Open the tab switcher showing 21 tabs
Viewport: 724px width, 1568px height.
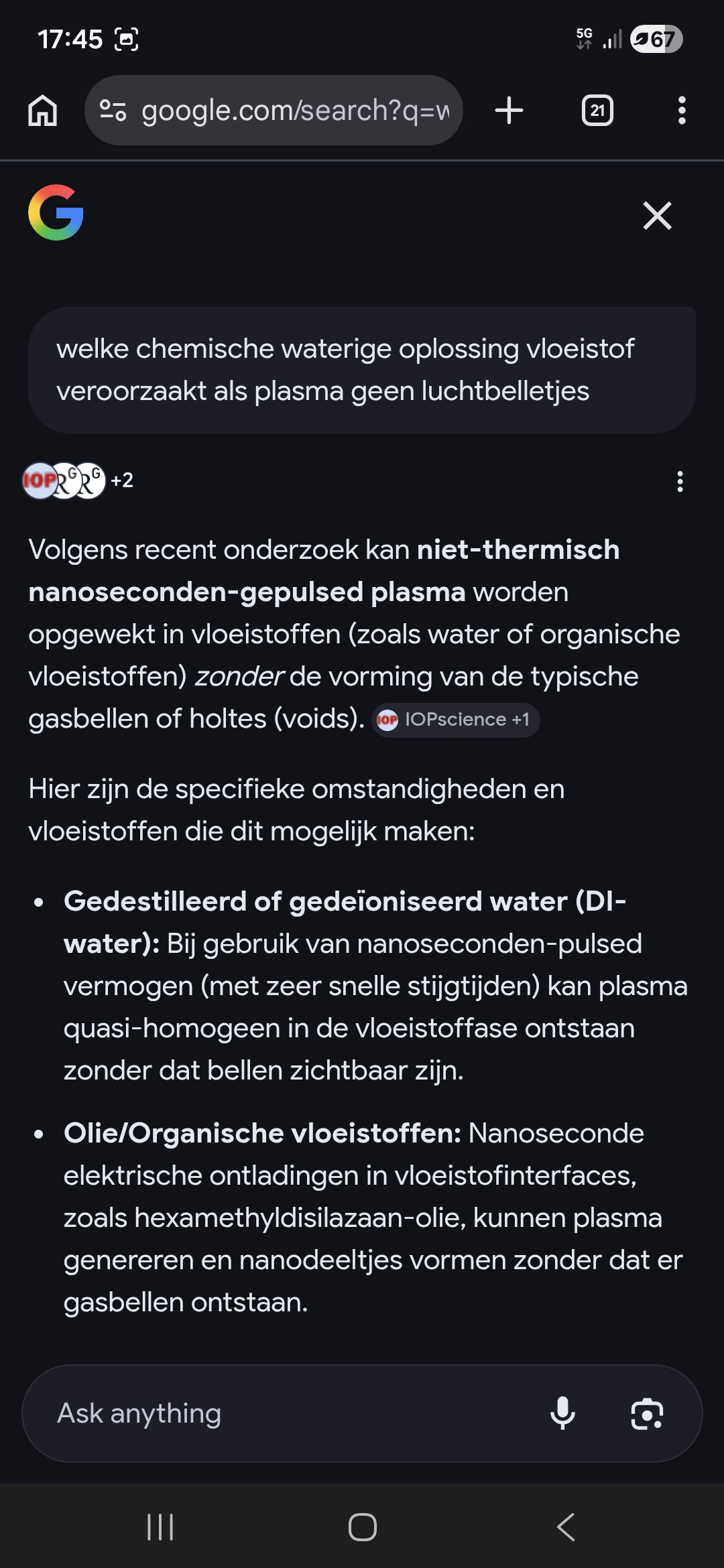(x=597, y=111)
